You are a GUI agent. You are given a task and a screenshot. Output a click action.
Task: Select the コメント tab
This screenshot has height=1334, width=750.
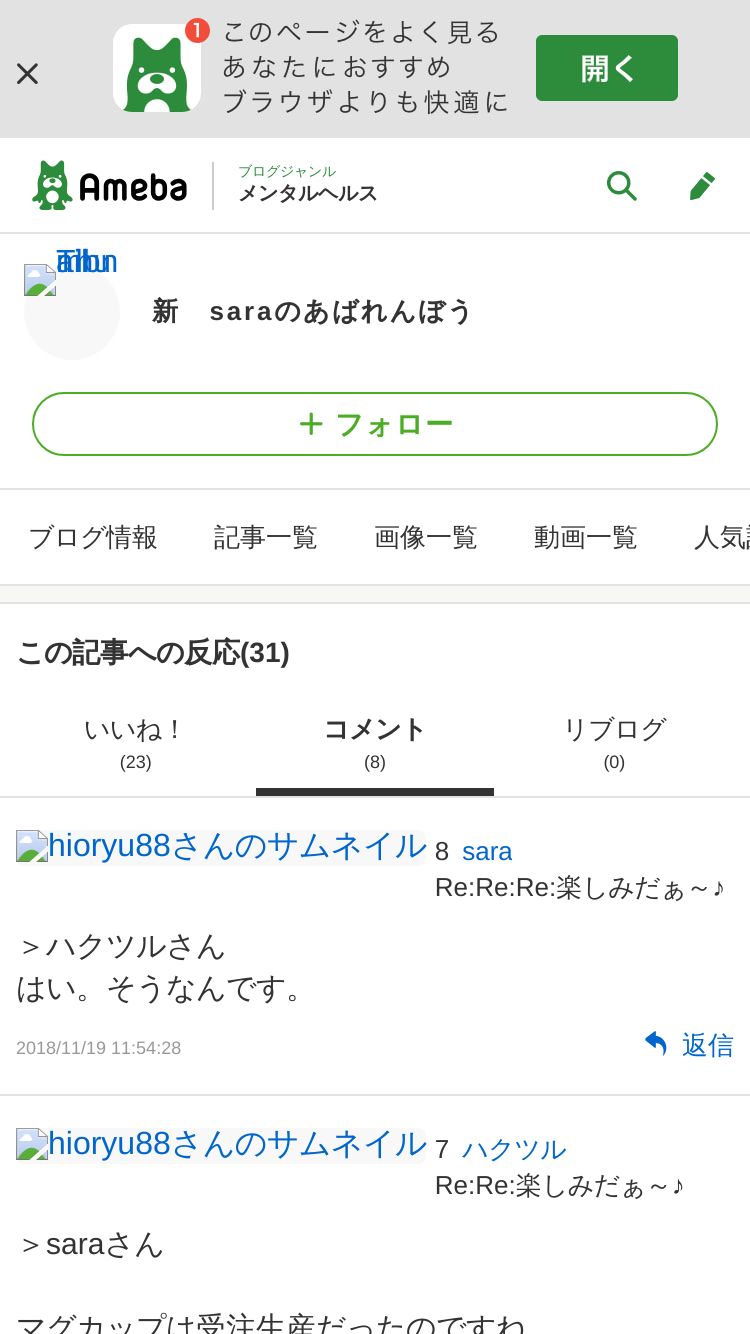[375, 743]
